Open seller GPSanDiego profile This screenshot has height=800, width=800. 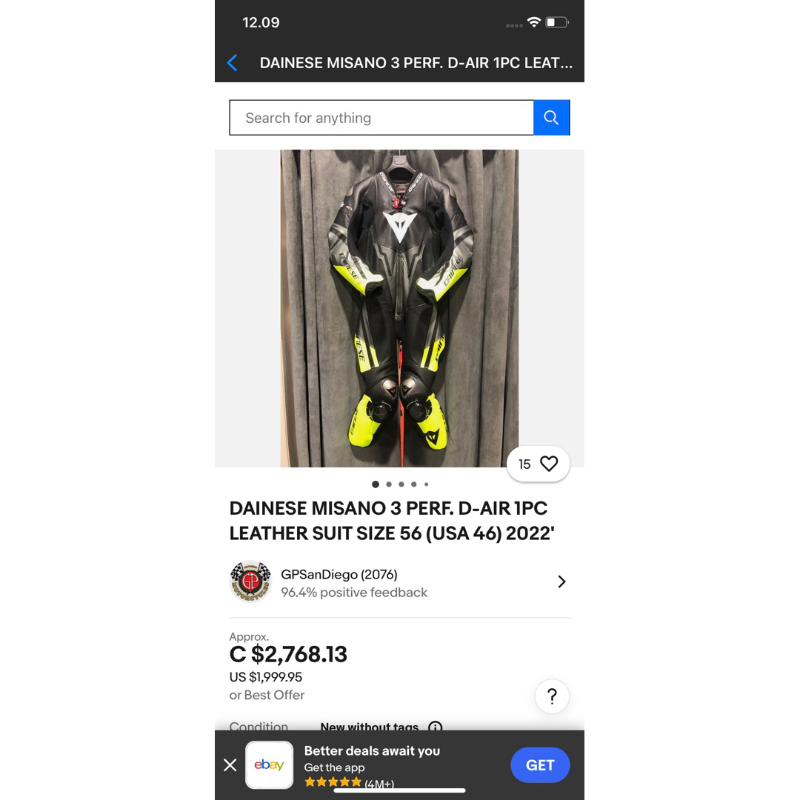[399, 582]
